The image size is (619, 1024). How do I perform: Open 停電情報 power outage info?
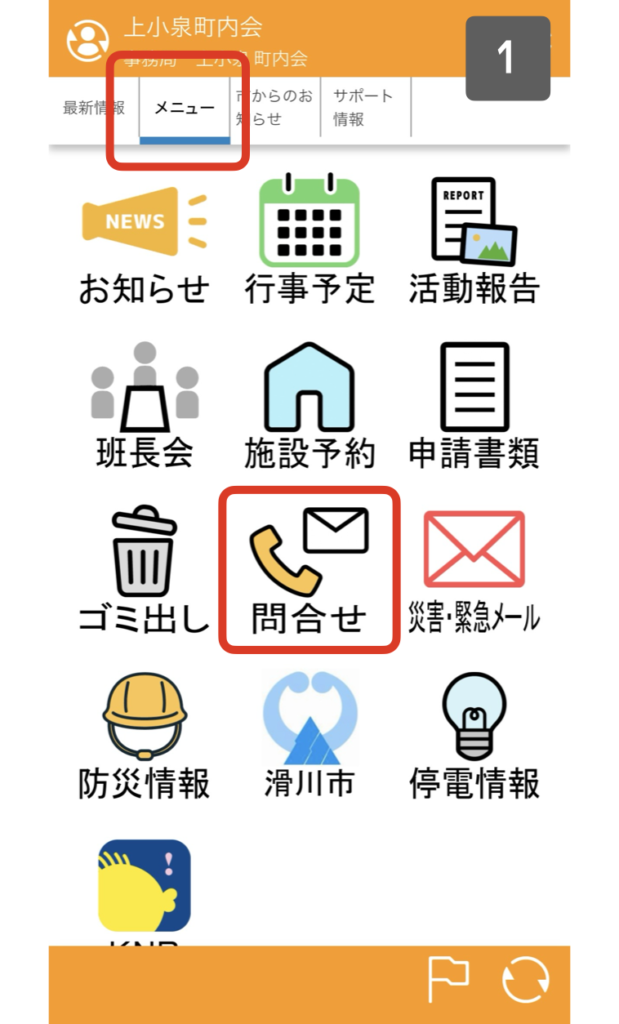click(474, 735)
